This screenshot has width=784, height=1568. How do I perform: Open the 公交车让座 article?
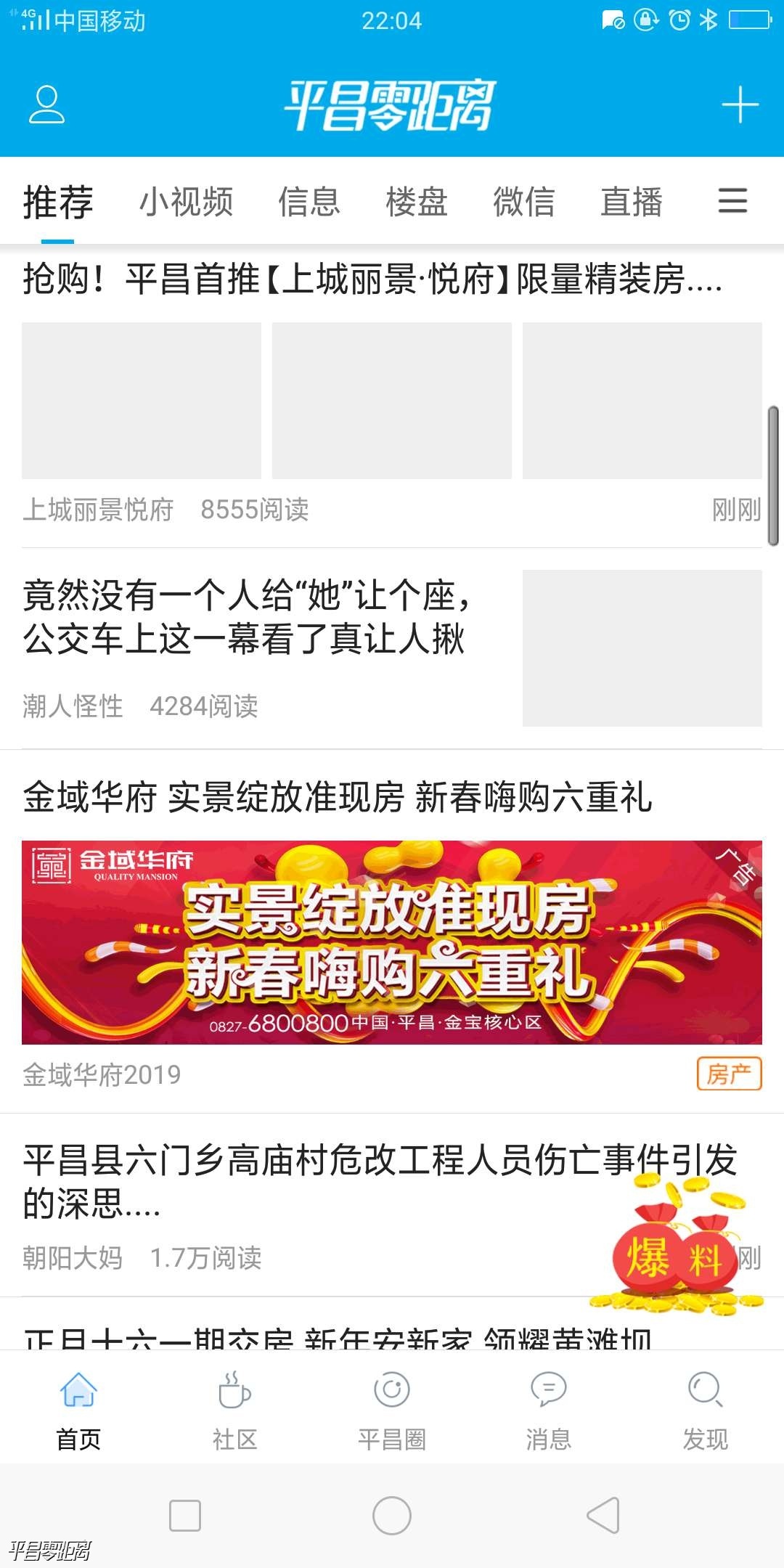click(247, 617)
